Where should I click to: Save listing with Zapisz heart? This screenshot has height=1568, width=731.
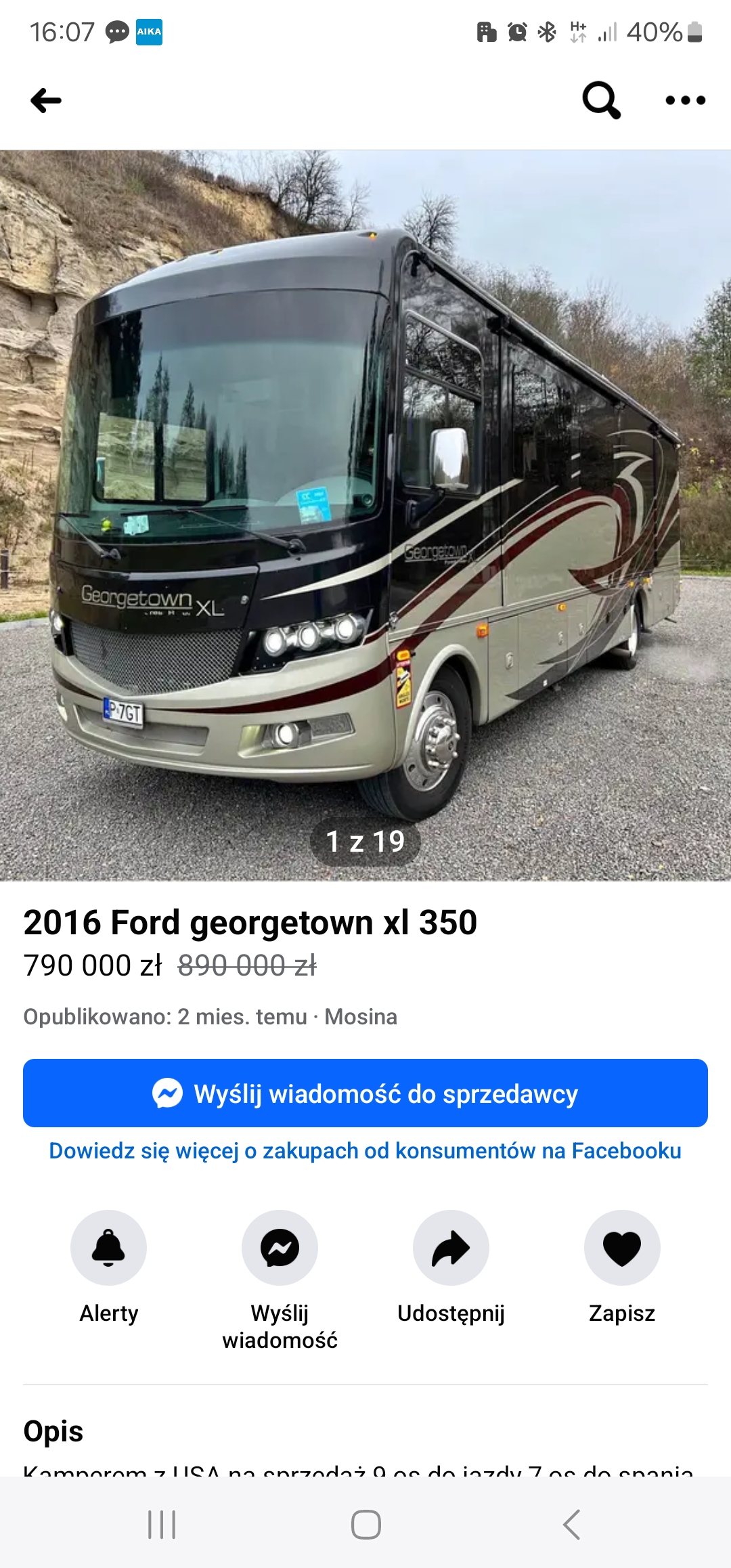point(622,1248)
